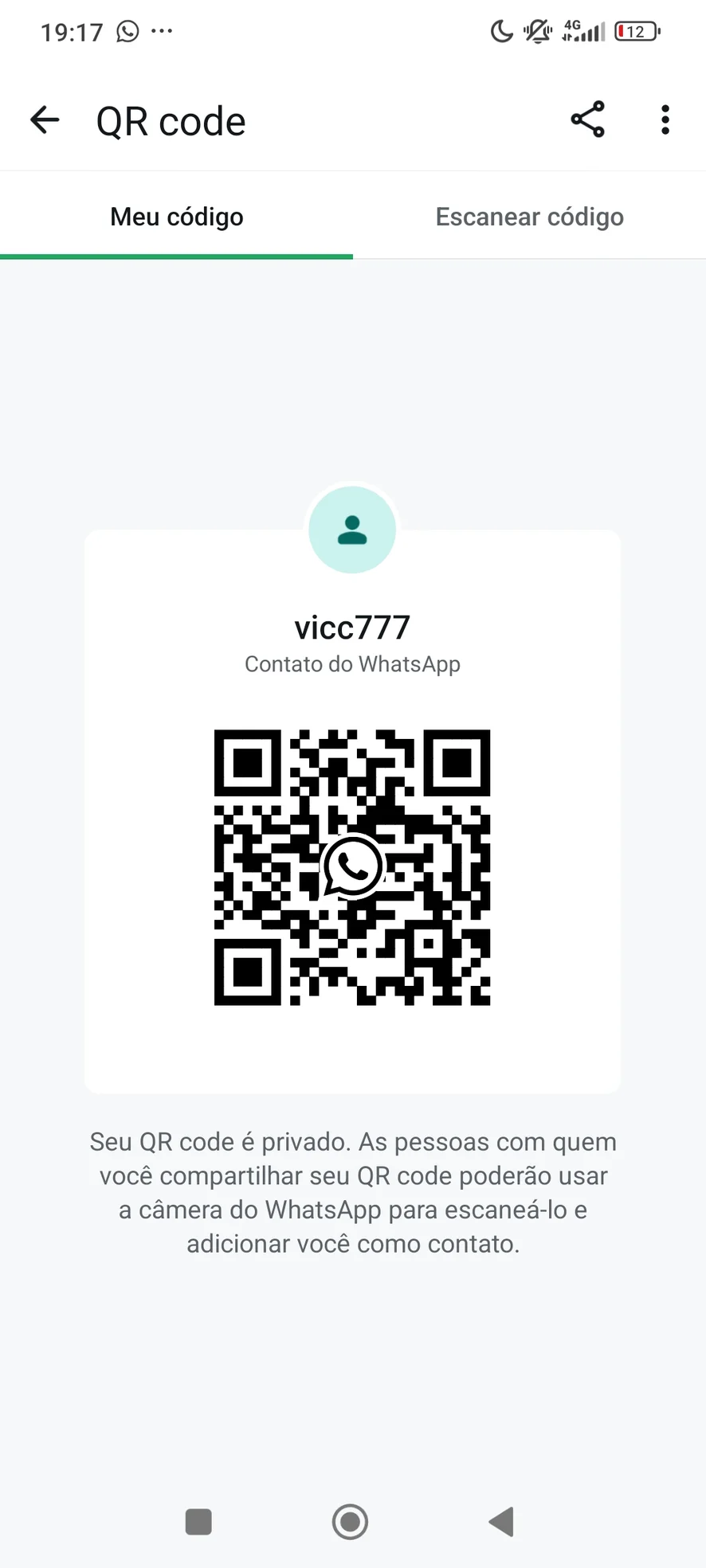706x1568 pixels.
Task: Go back from the QR code screen
Action: (45, 121)
